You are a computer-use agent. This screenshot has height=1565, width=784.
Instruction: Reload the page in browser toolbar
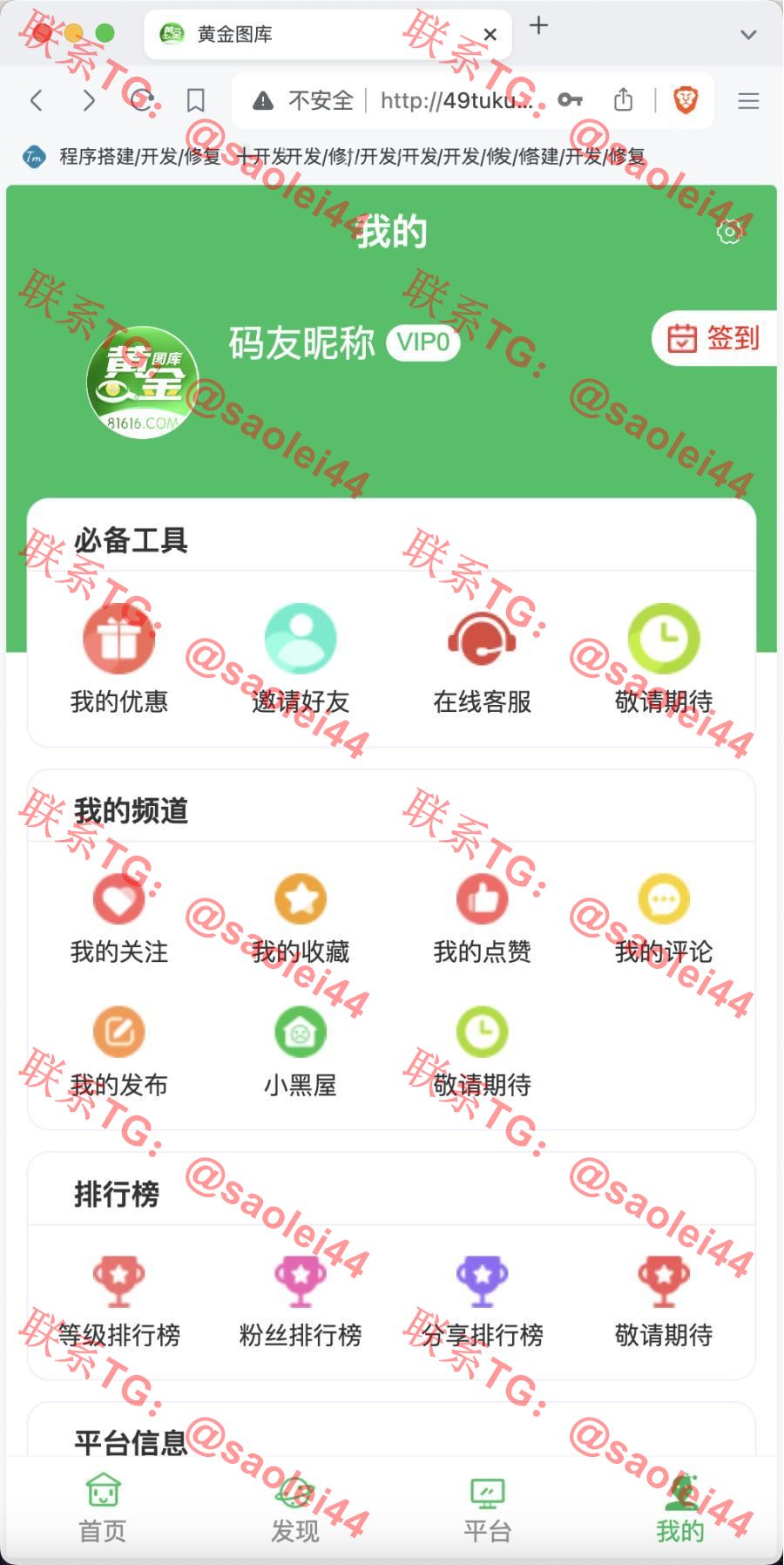[x=142, y=101]
